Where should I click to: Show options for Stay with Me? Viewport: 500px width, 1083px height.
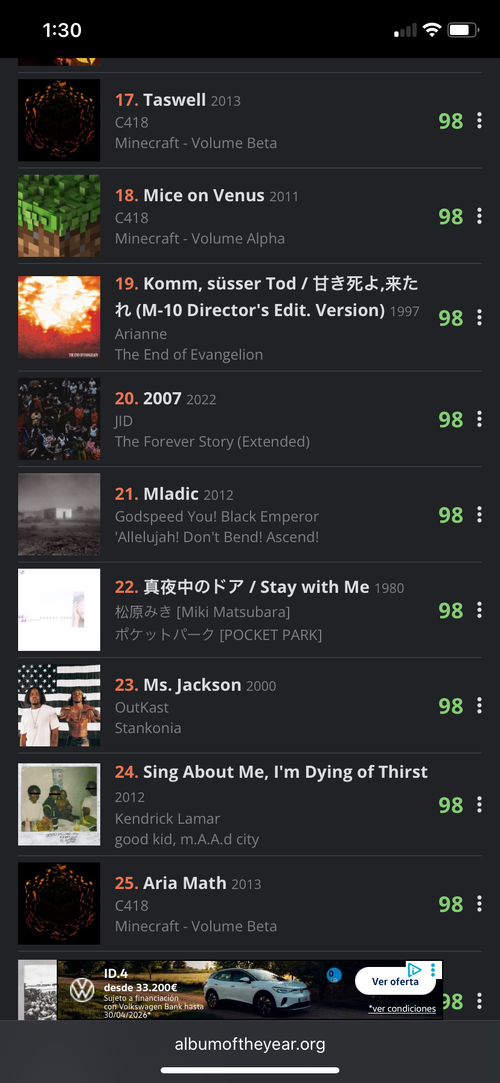point(479,610)
